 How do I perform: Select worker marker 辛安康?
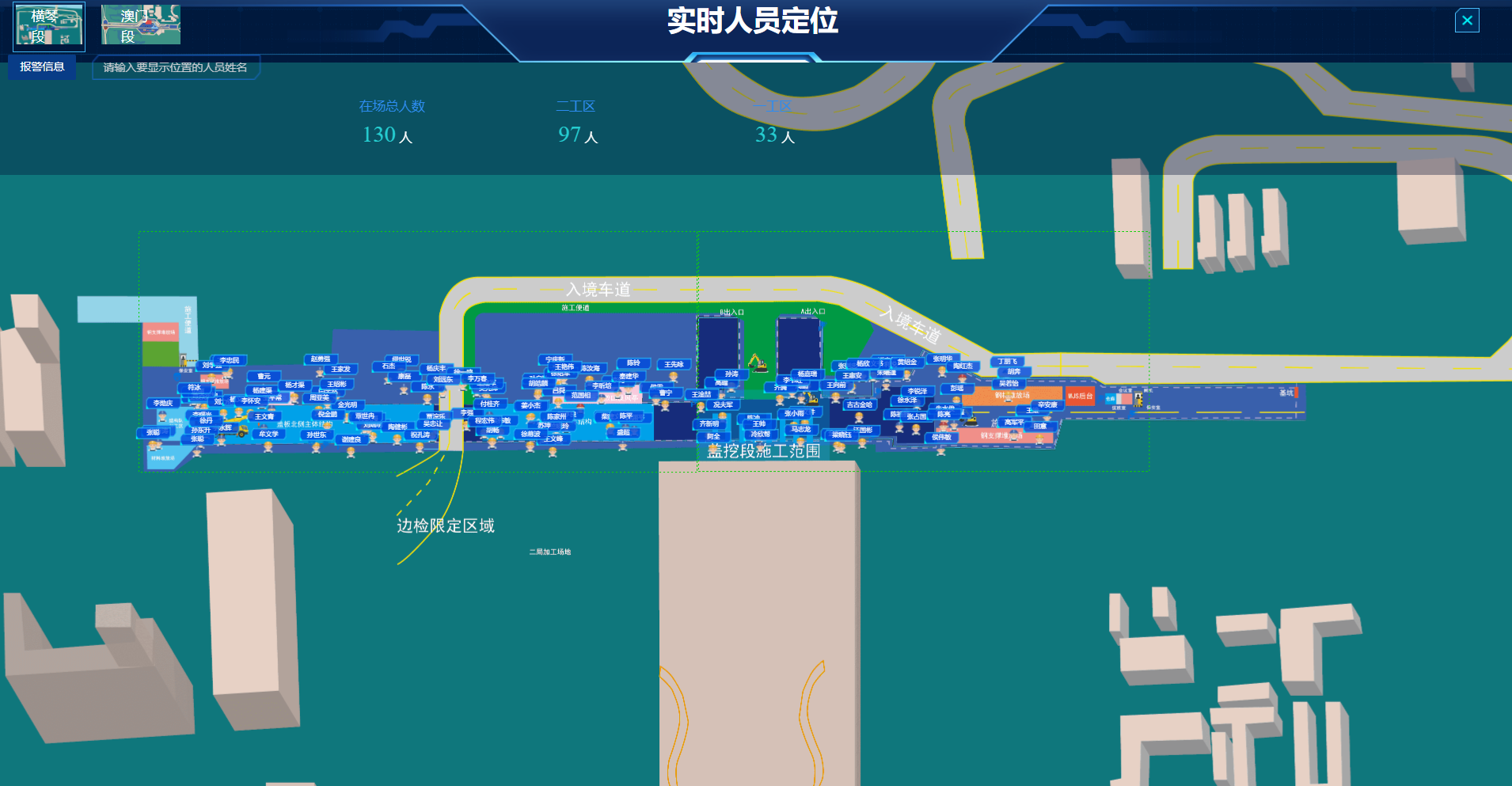(1047, 405)
